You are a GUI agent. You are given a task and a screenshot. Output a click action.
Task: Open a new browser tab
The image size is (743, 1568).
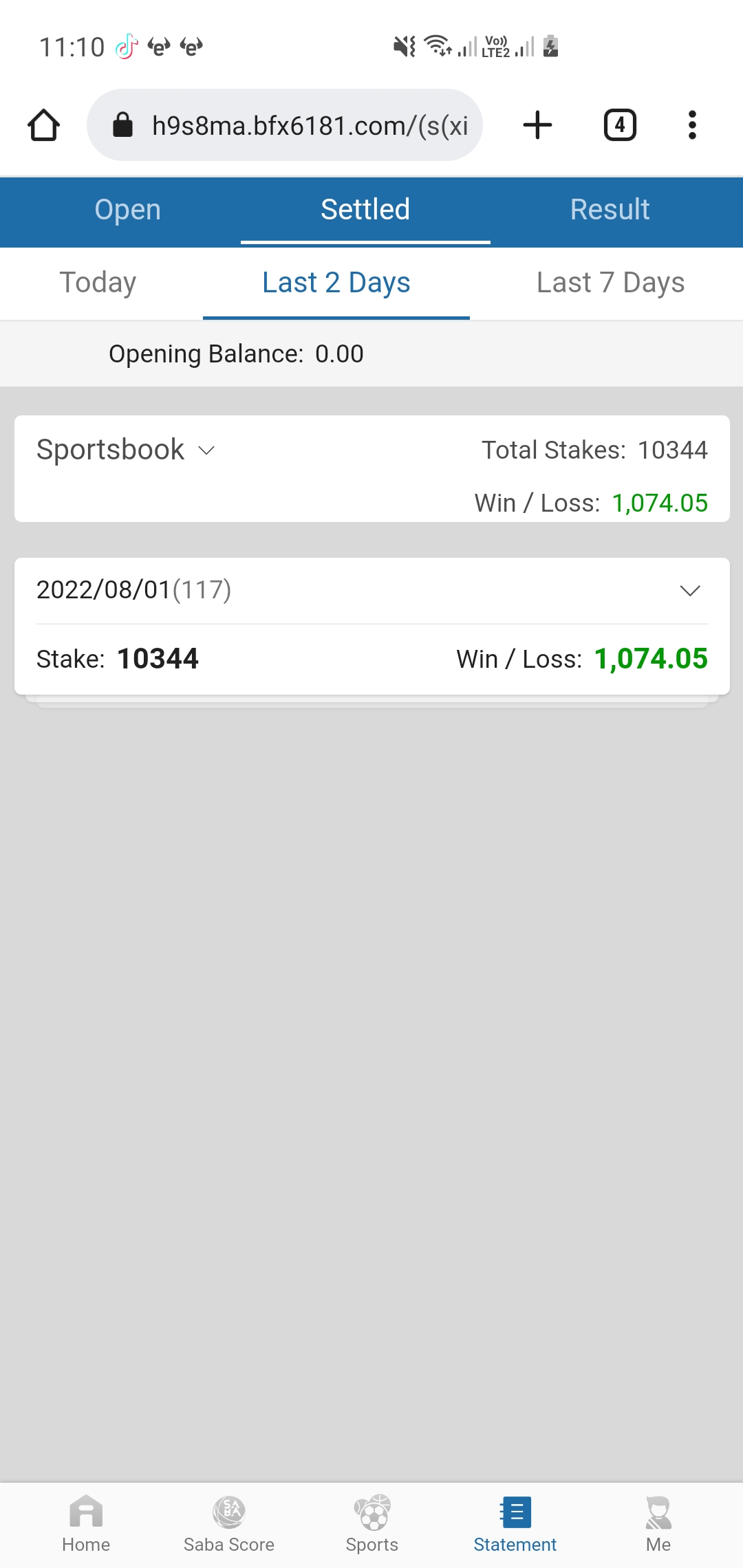point(537,125)
